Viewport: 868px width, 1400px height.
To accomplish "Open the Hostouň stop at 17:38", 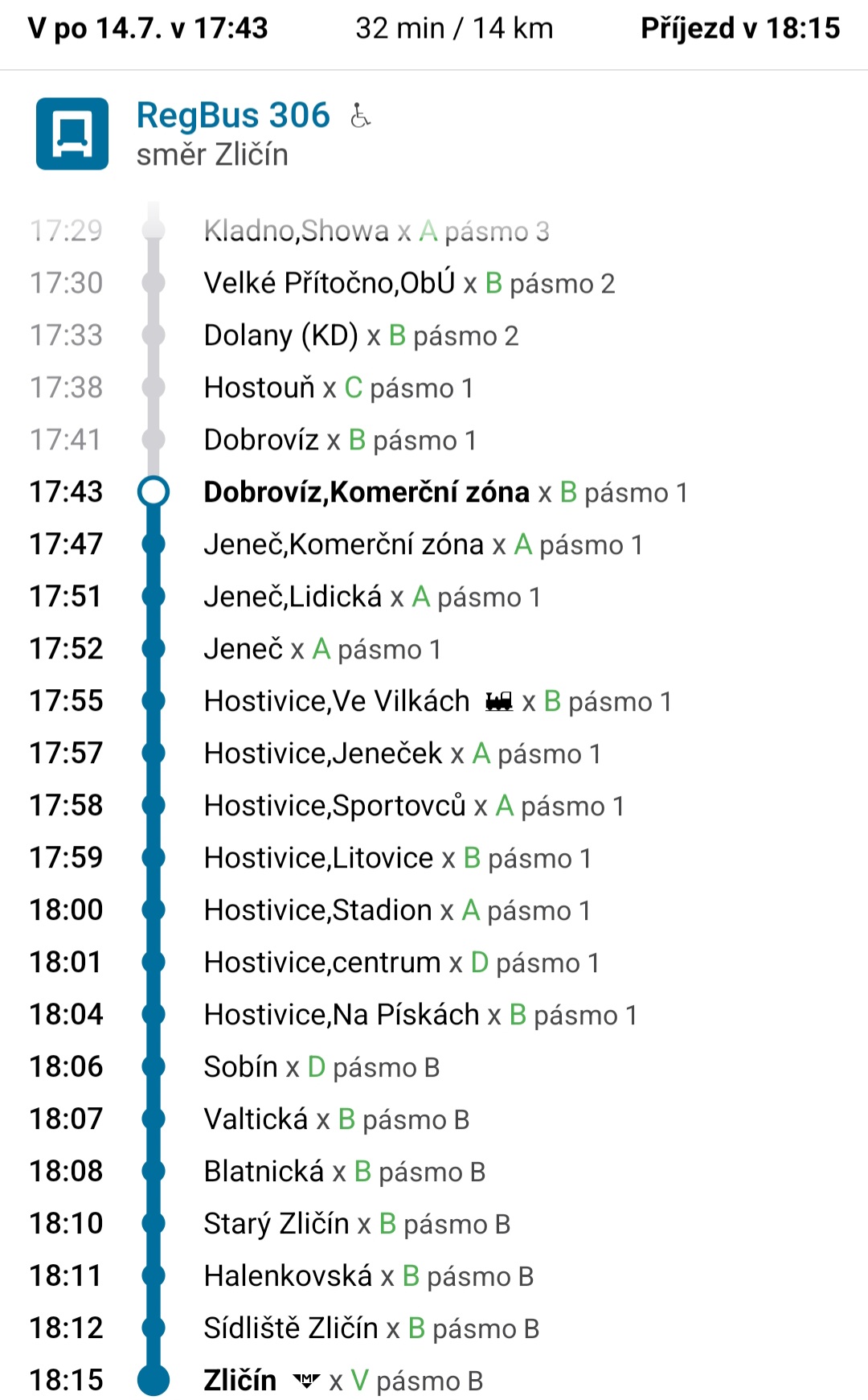I will pos(259,388).
